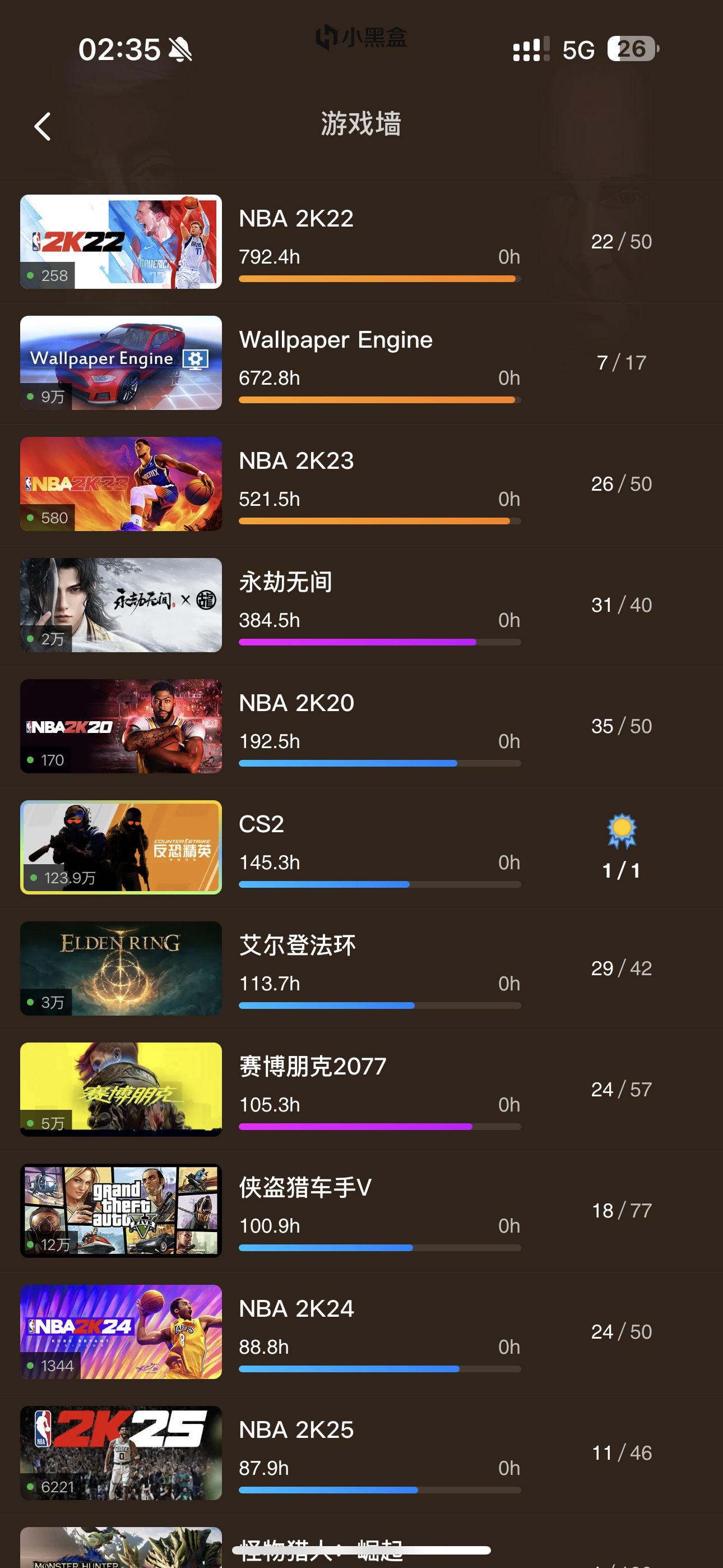723x1568 pixels.
Task: Open the 侠盗猎车手V game entry
Action: 361,1211
